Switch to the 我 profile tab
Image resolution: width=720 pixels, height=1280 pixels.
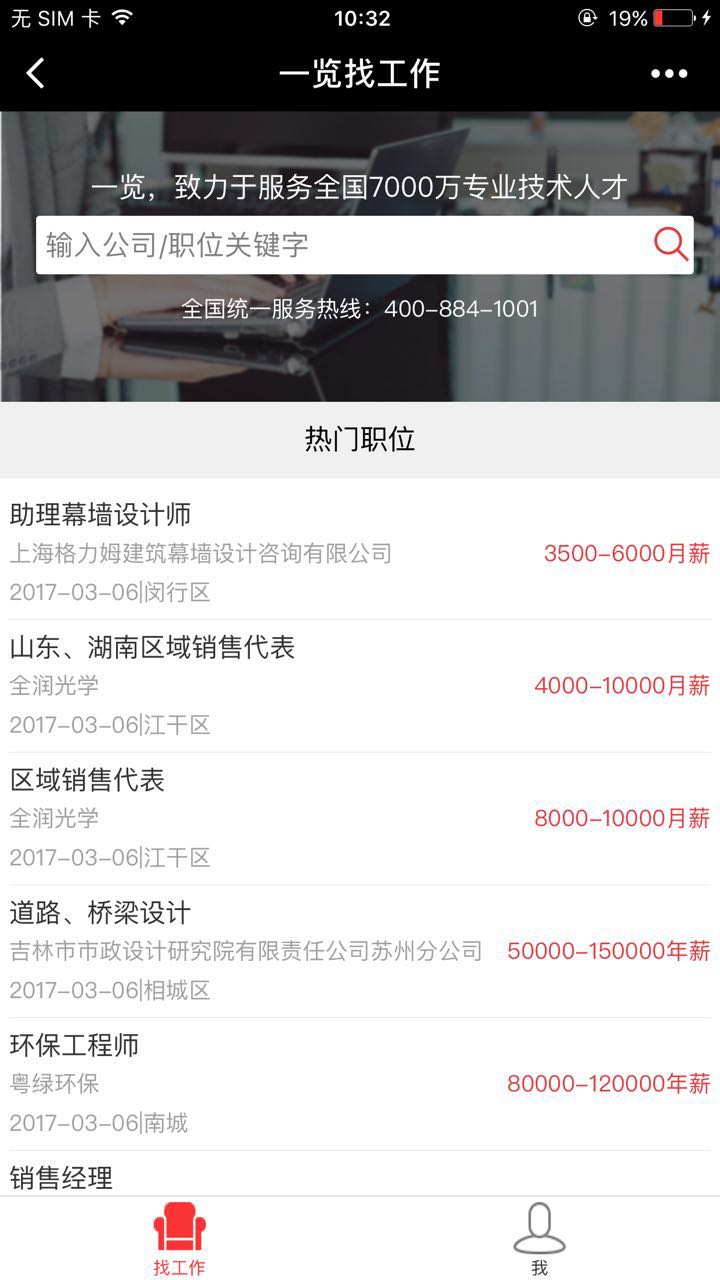(x=540, y=1240)
